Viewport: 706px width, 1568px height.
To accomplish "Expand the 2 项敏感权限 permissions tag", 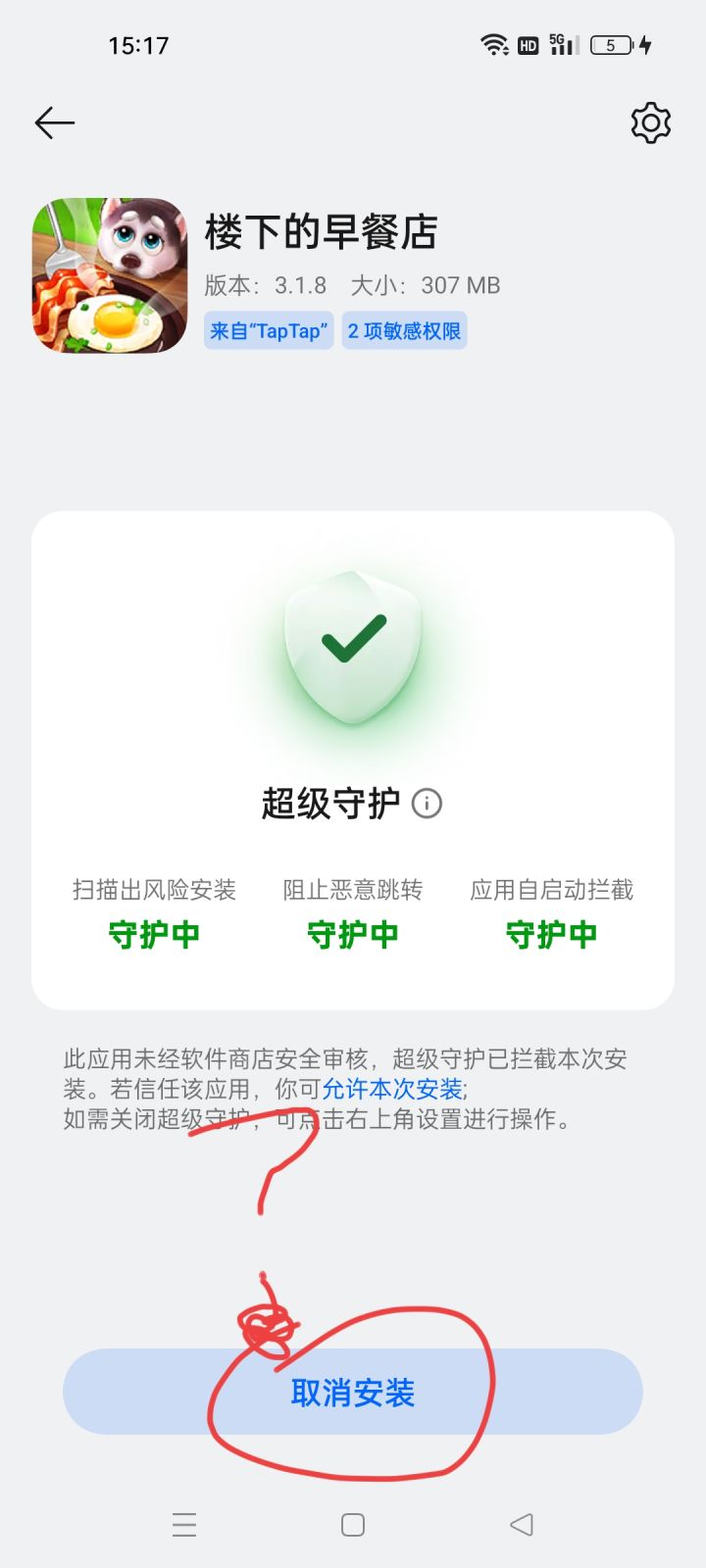I will [404, 330].
